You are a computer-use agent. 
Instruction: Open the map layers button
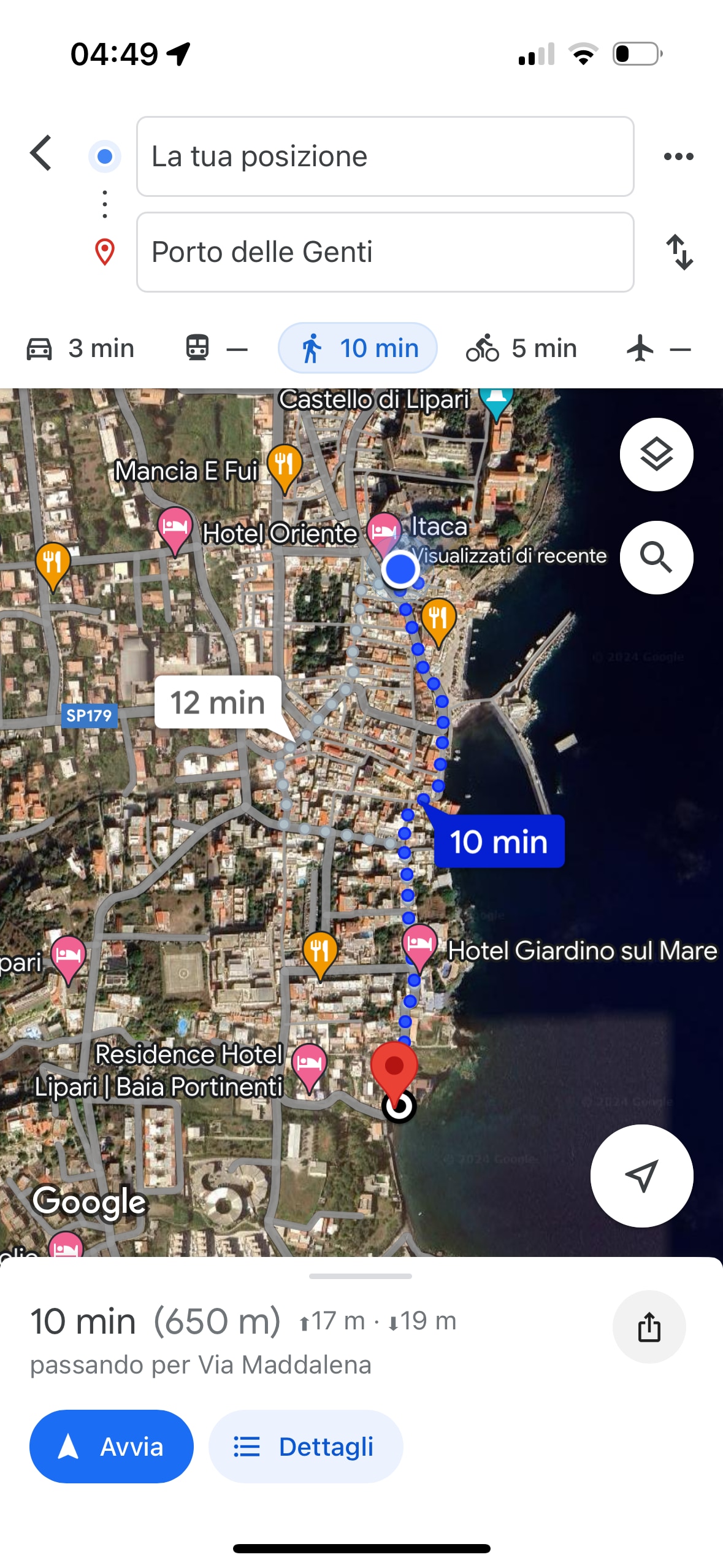click(x=656, y=455)
